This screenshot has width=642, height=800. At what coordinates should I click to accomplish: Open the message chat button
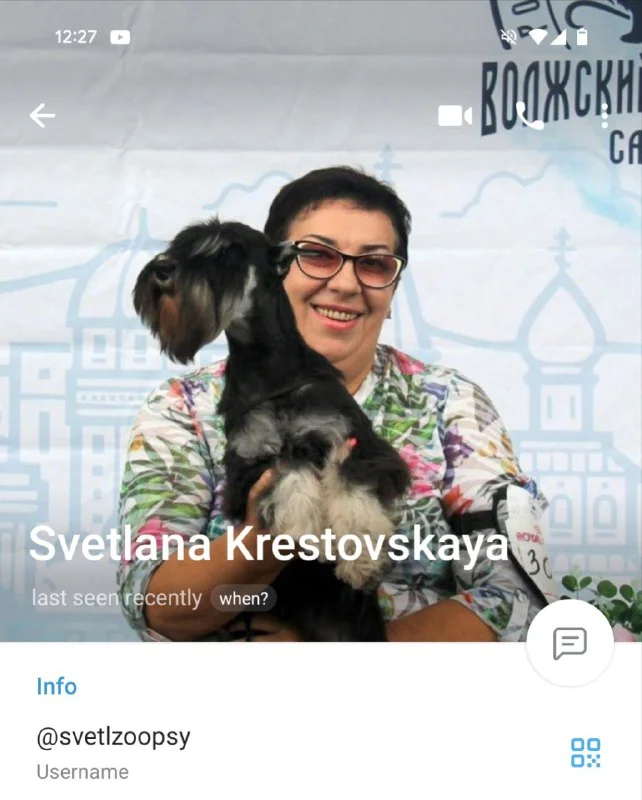[x=570, y=643]
